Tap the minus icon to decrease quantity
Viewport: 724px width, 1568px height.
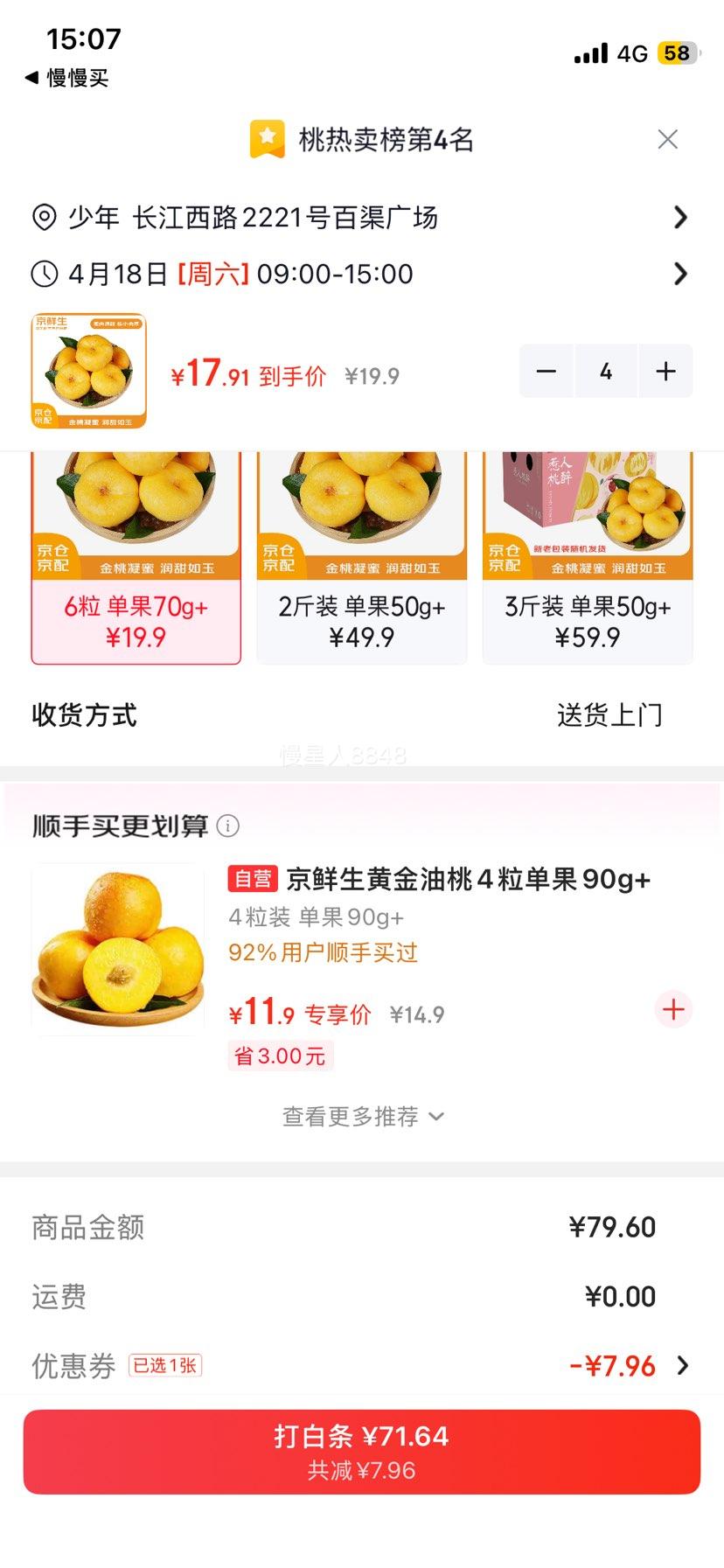pyautogui.click(x=546, y=371)
